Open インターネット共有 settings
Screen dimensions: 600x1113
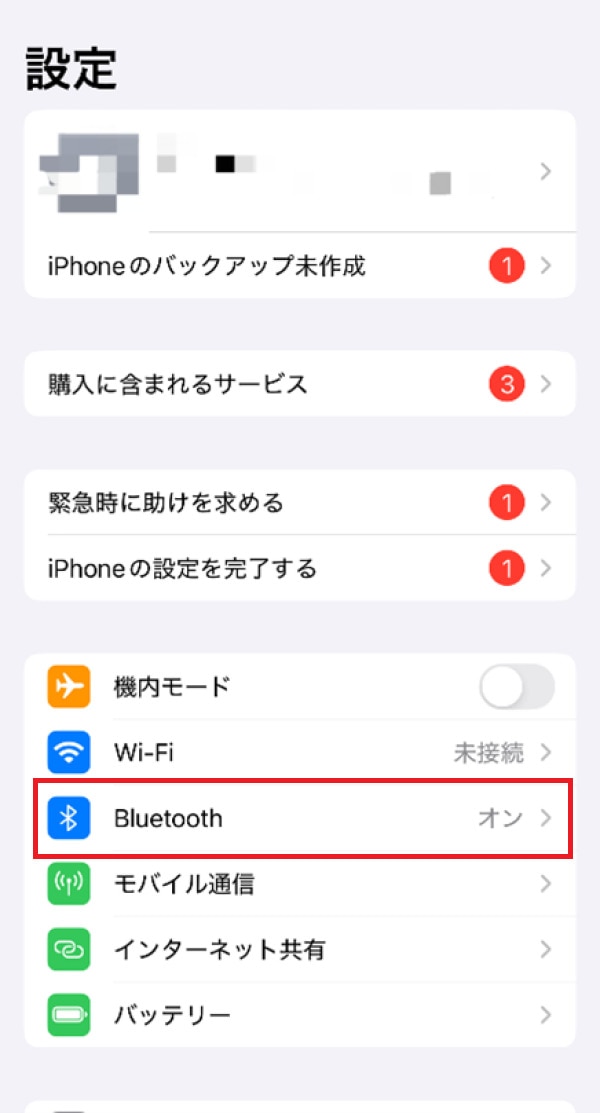coord(299,949)
